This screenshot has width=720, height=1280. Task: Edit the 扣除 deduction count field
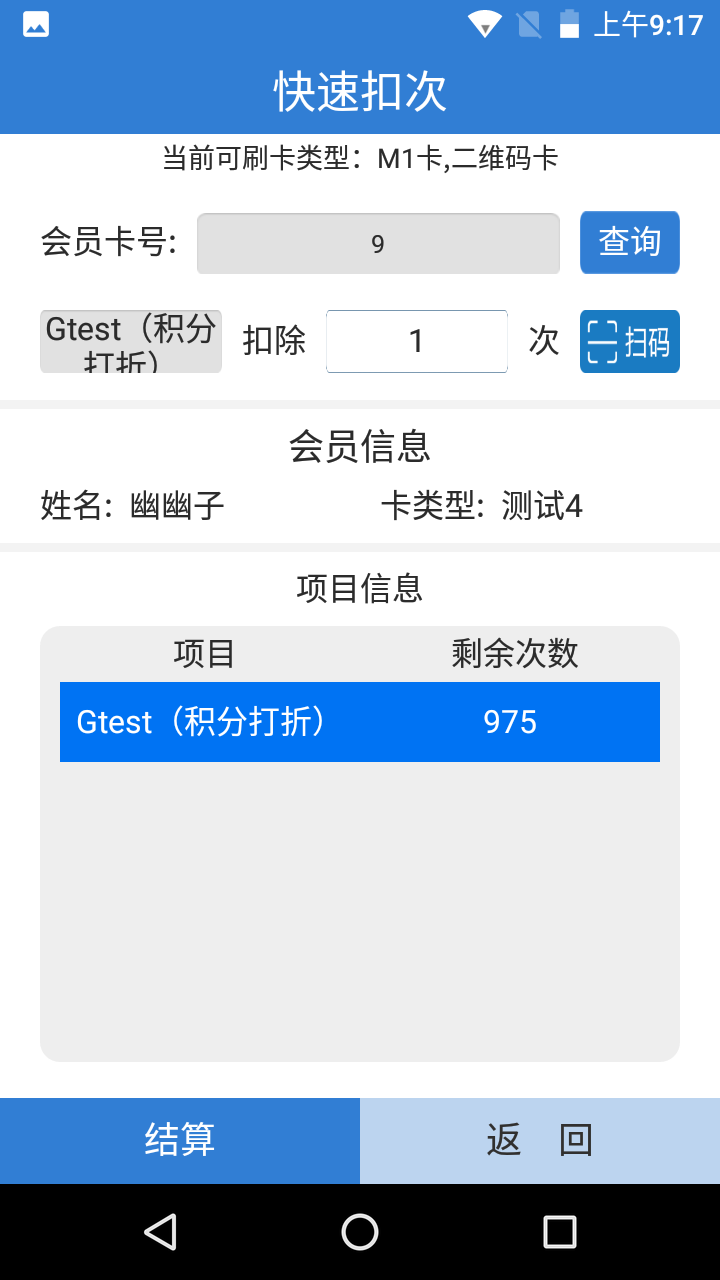tap(417, 341)
